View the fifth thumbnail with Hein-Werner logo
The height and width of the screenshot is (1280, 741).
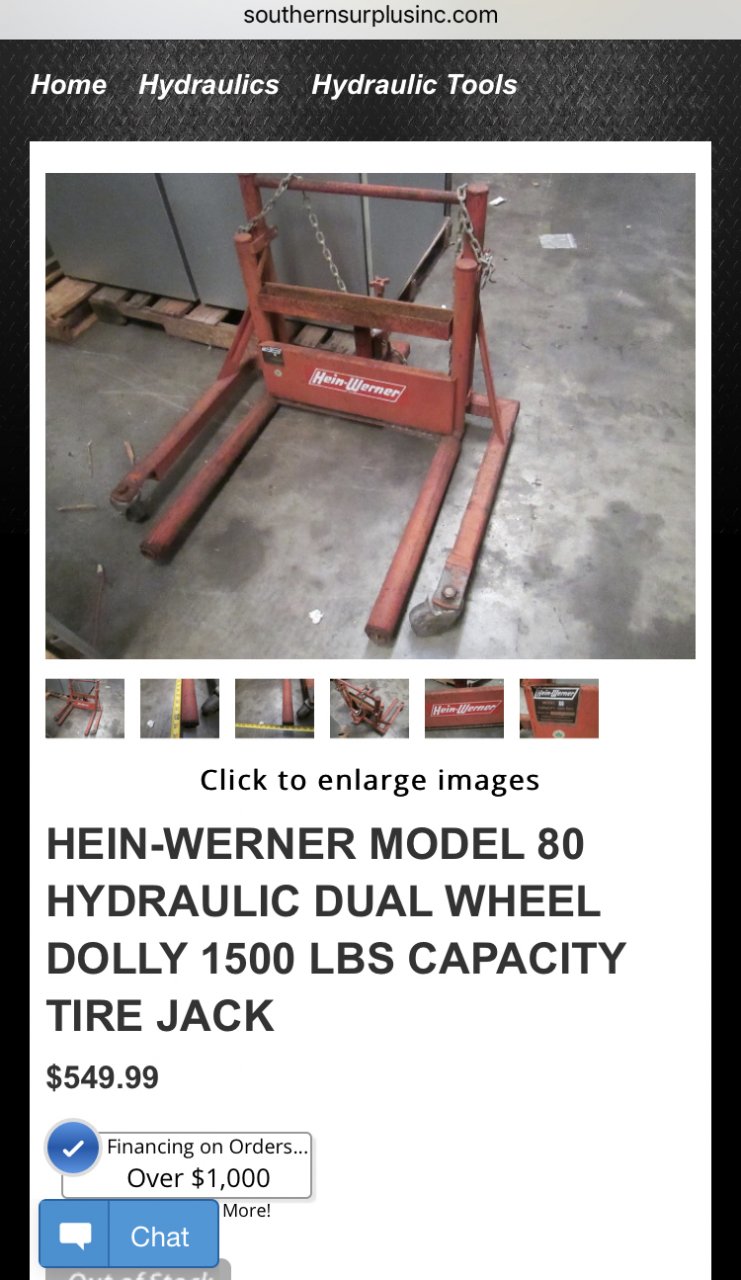point(464,709)
